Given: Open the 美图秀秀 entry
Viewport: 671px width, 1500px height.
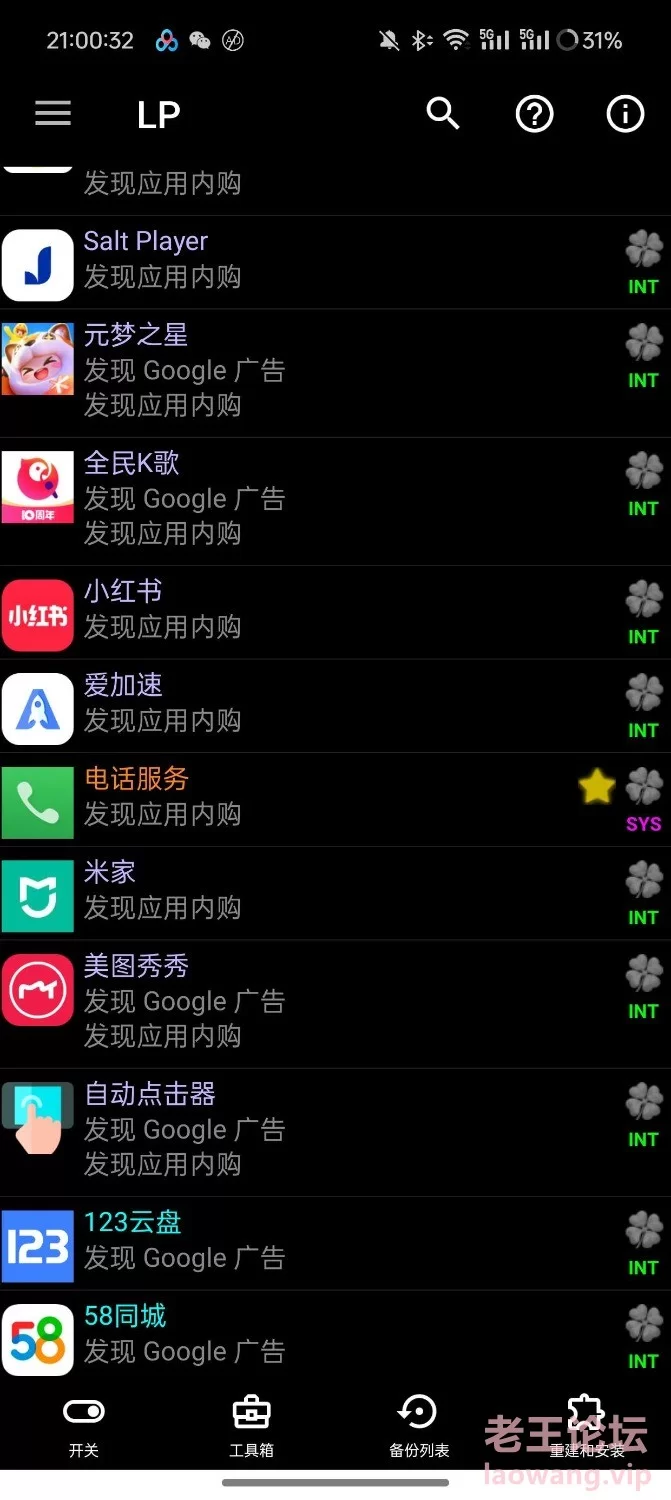Looking at the screenshot, I should point(335,1004).
